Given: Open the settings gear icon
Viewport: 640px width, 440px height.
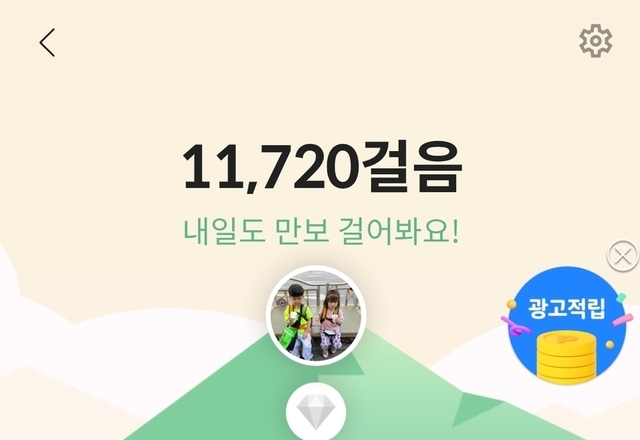Looking at the screenshot, I should tap(596, 41).
